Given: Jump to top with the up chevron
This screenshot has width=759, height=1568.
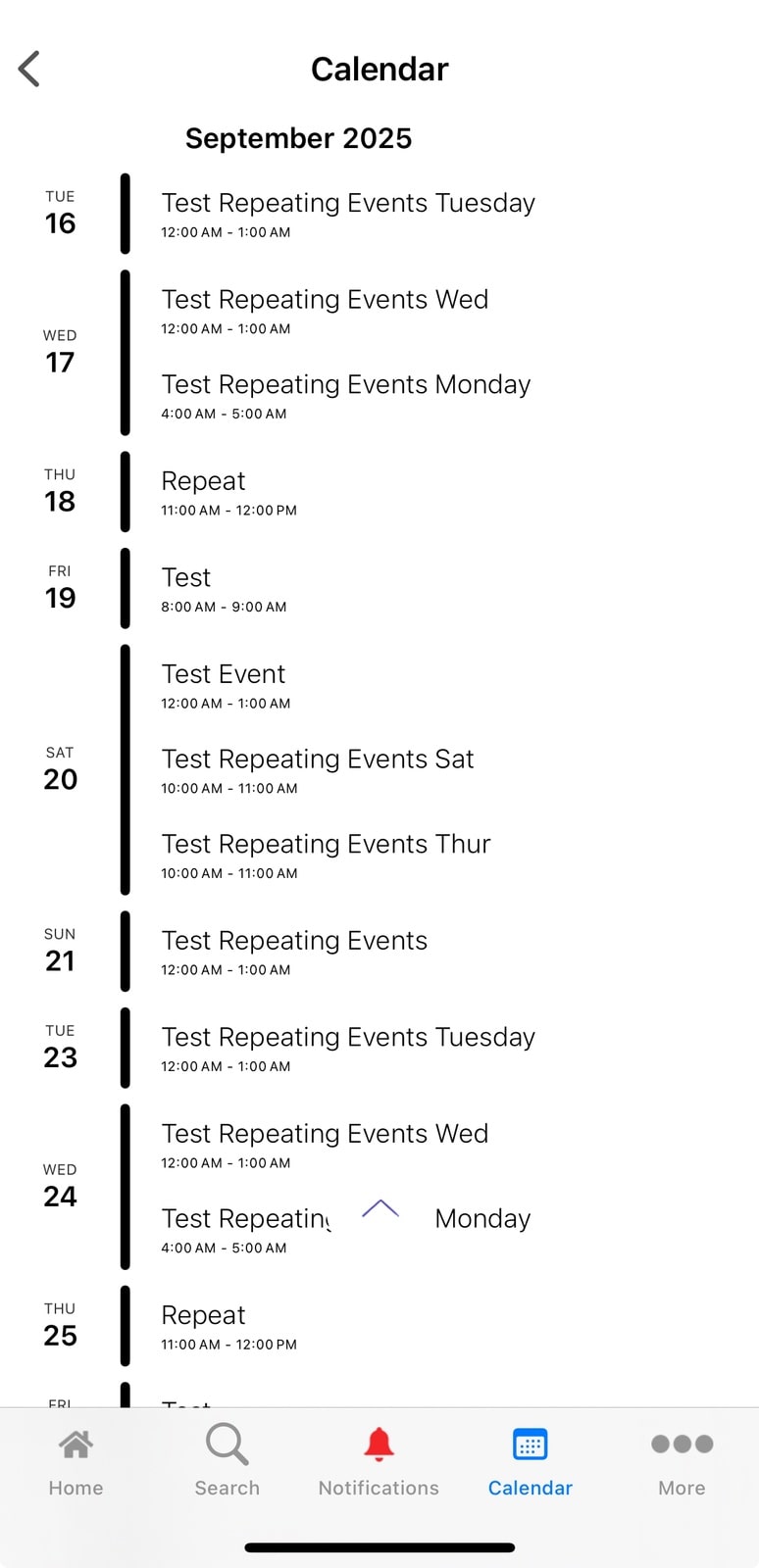Looking at the screenshot, I should click(380, 1209).
